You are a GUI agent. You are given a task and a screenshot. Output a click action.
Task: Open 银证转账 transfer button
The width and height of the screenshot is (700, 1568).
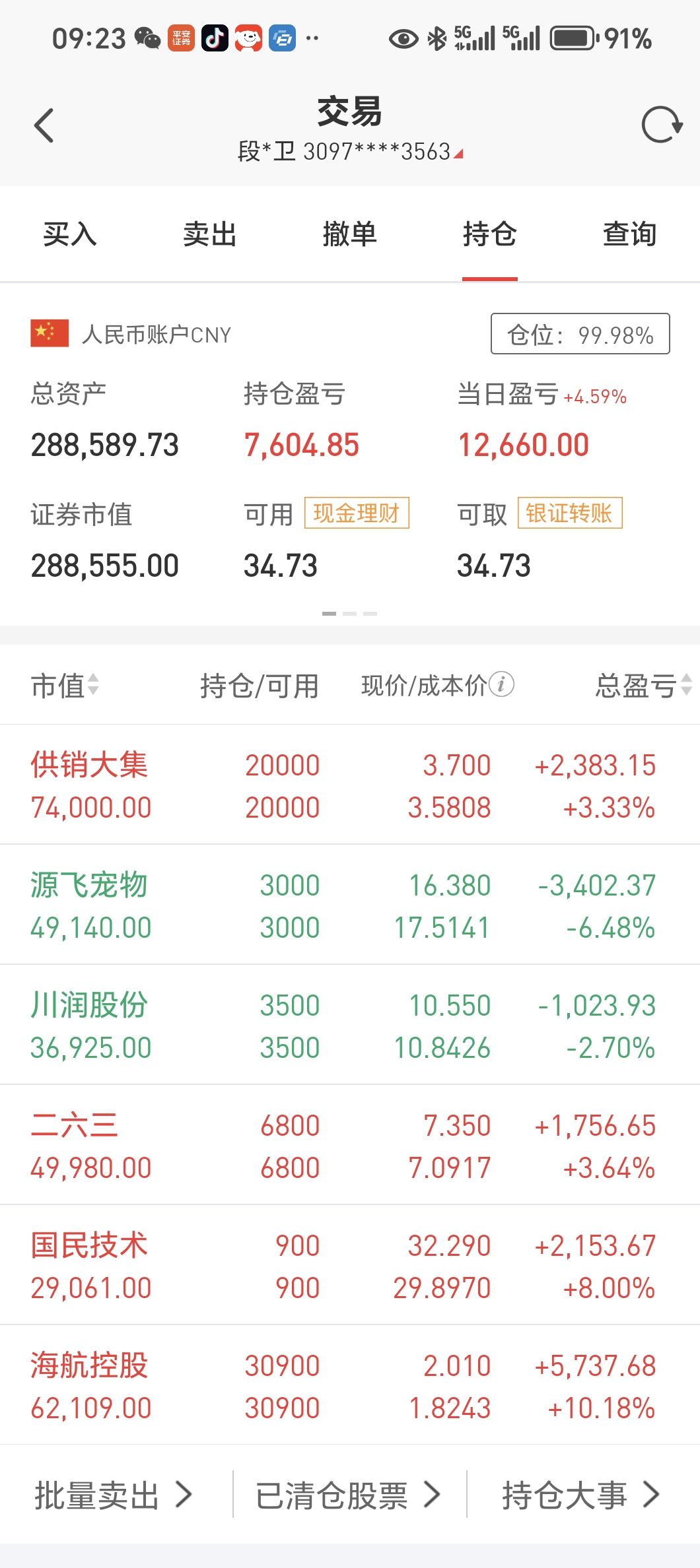click(x=570, y=513)
